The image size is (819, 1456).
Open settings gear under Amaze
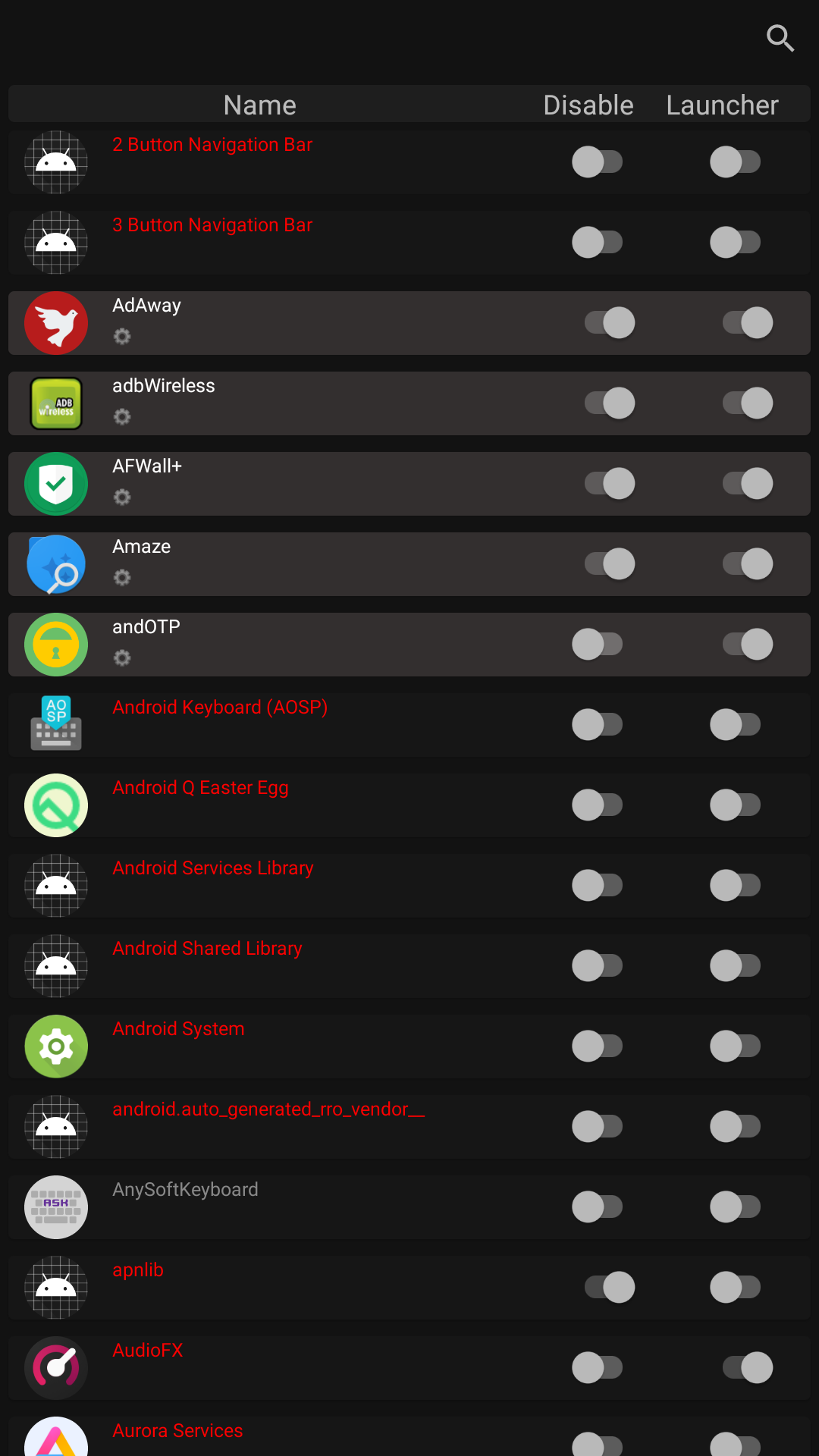pos(122,577)
